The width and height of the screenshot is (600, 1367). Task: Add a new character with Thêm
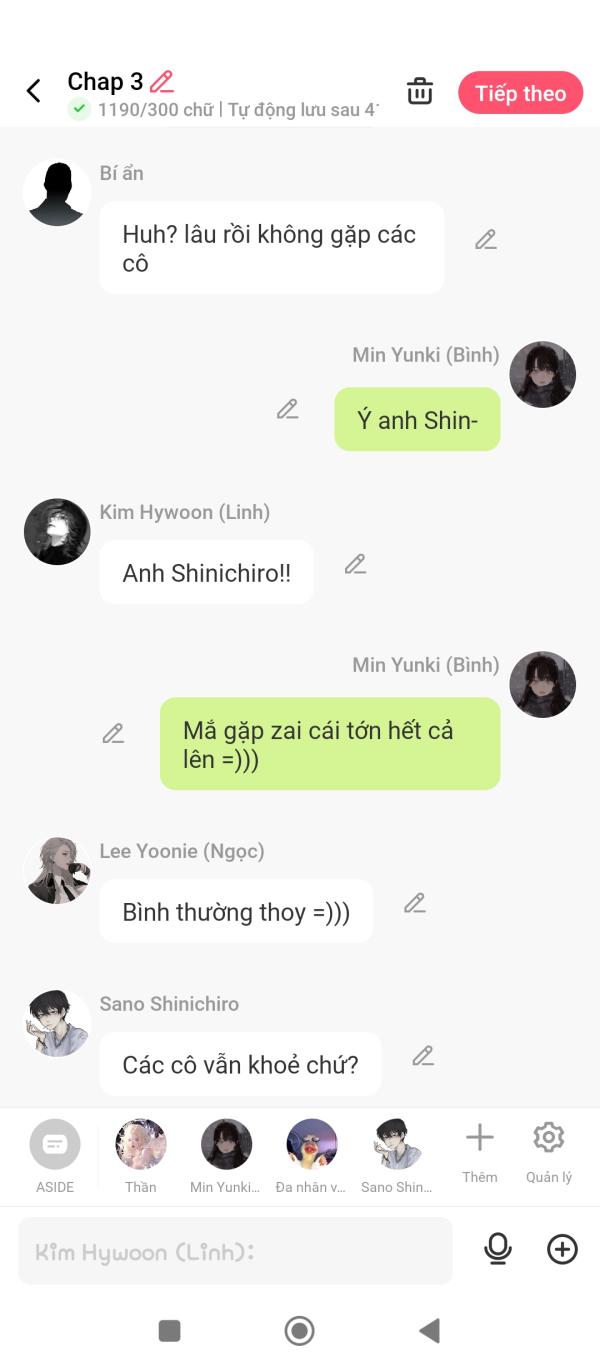point(480,1152)
